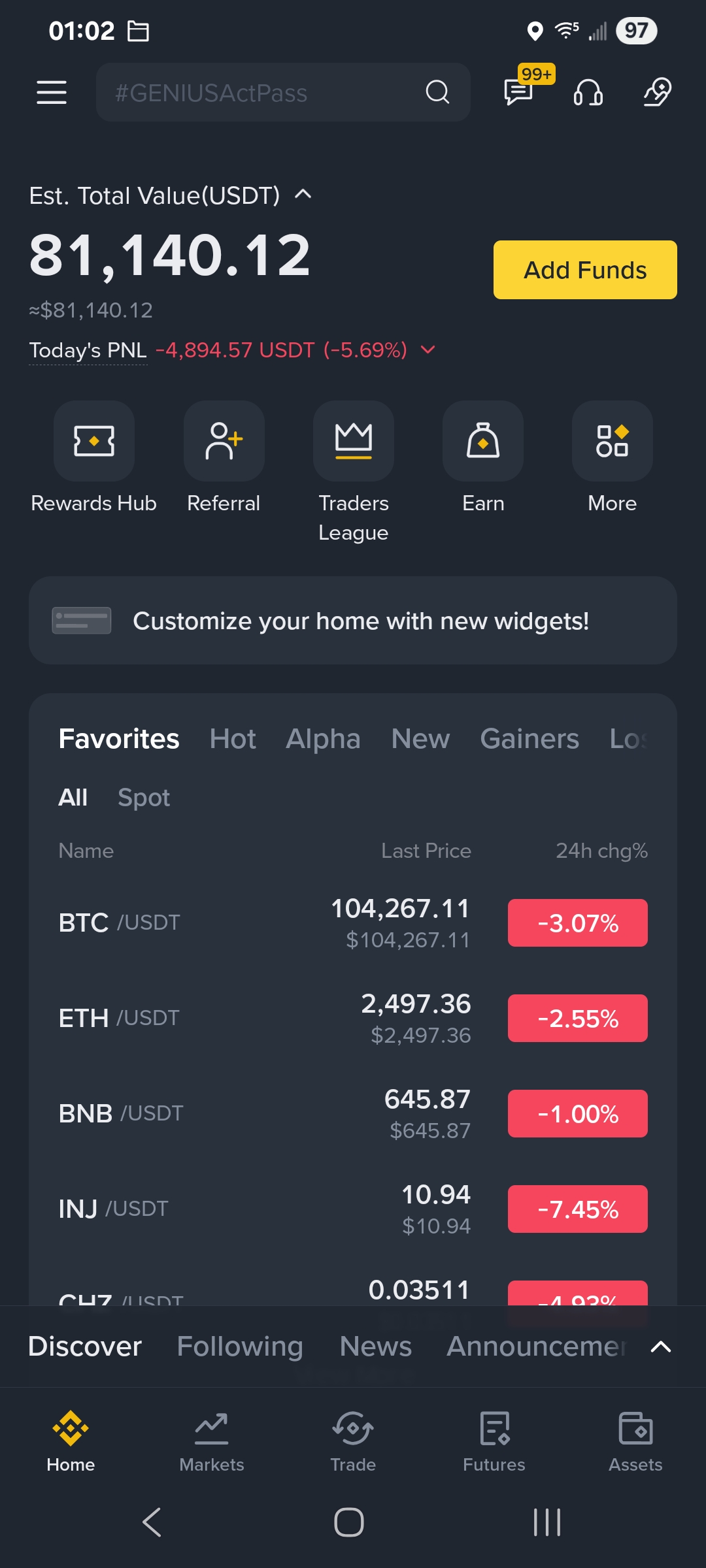The image size is (706, 1568).
Task: Open the BTC/USDT pair
Action: [353, 923]
